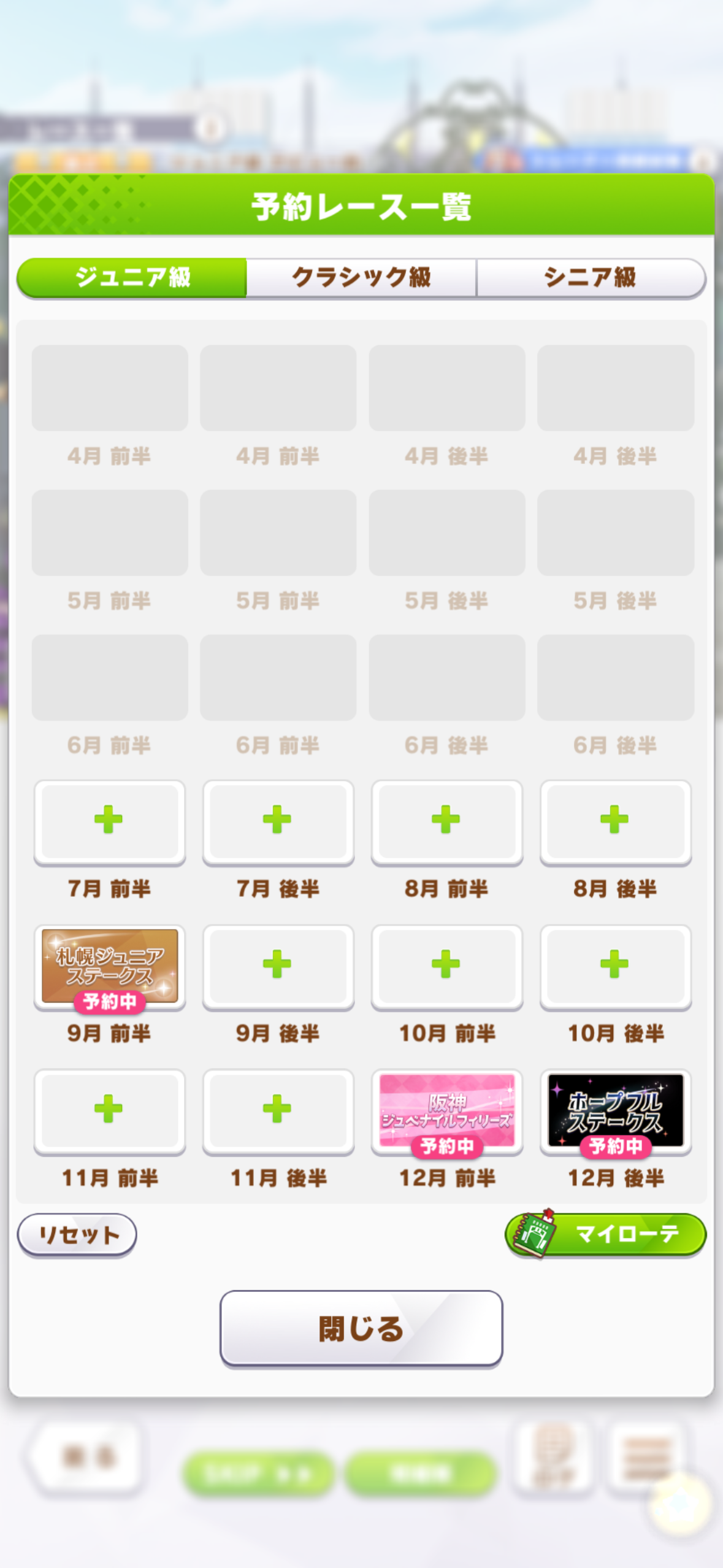
Task: Add a race for 11月 前半
Action: click(109, 1110)
